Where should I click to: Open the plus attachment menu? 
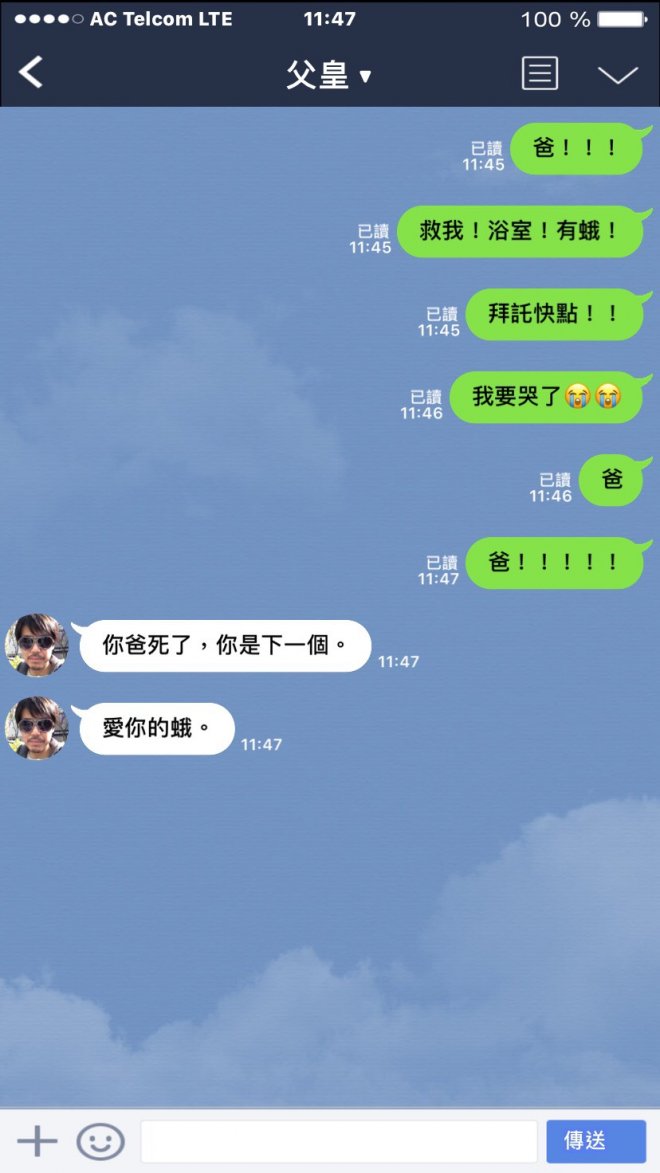point(37,1141)
